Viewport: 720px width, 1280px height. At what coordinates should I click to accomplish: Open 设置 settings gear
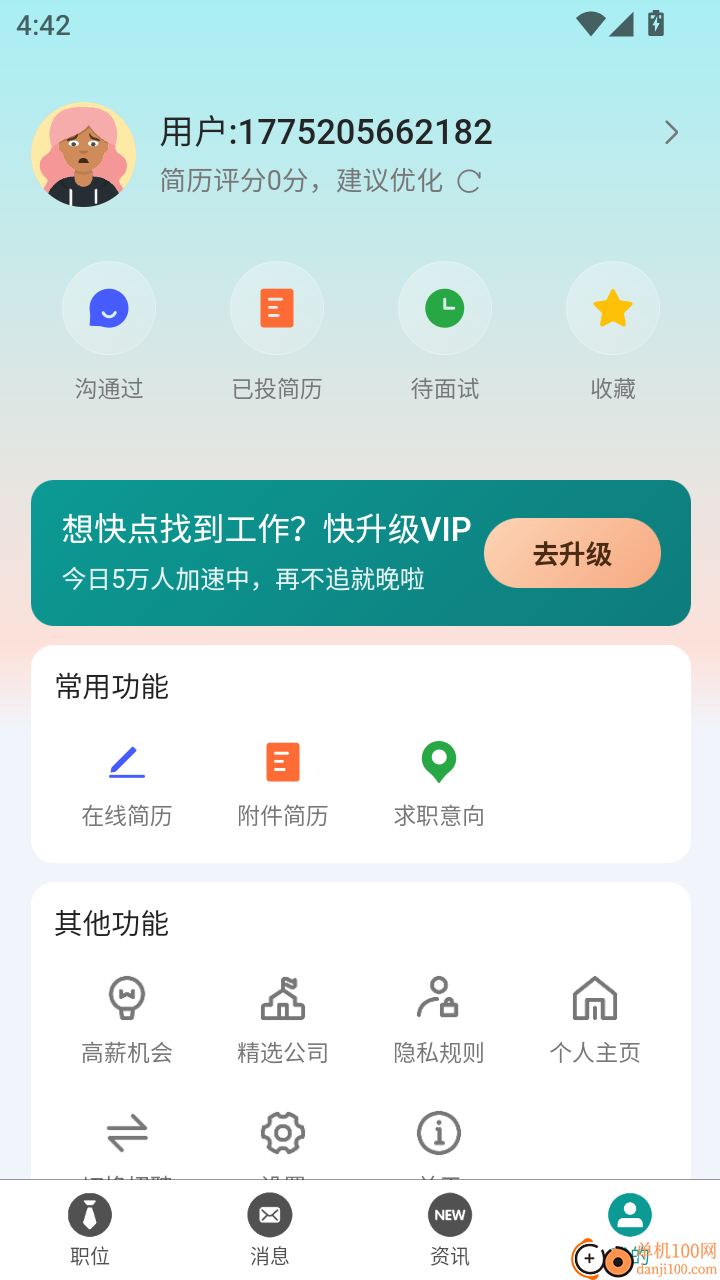[x=282, y=1133]
